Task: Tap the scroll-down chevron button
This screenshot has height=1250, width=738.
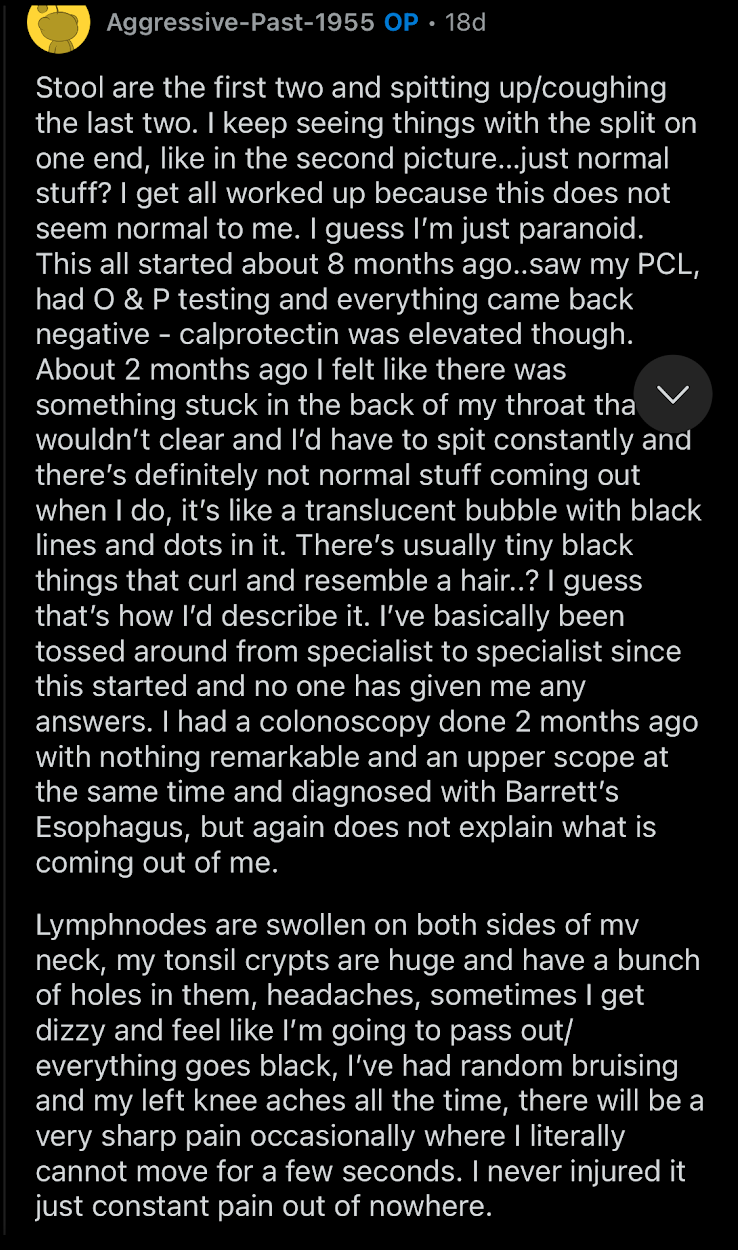Action: coord(673,394)
